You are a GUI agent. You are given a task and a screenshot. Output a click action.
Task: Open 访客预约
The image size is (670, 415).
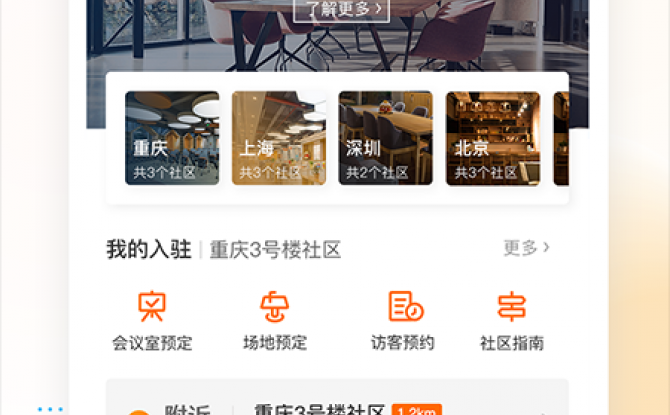pyautogui.click(x=403, y=320)
